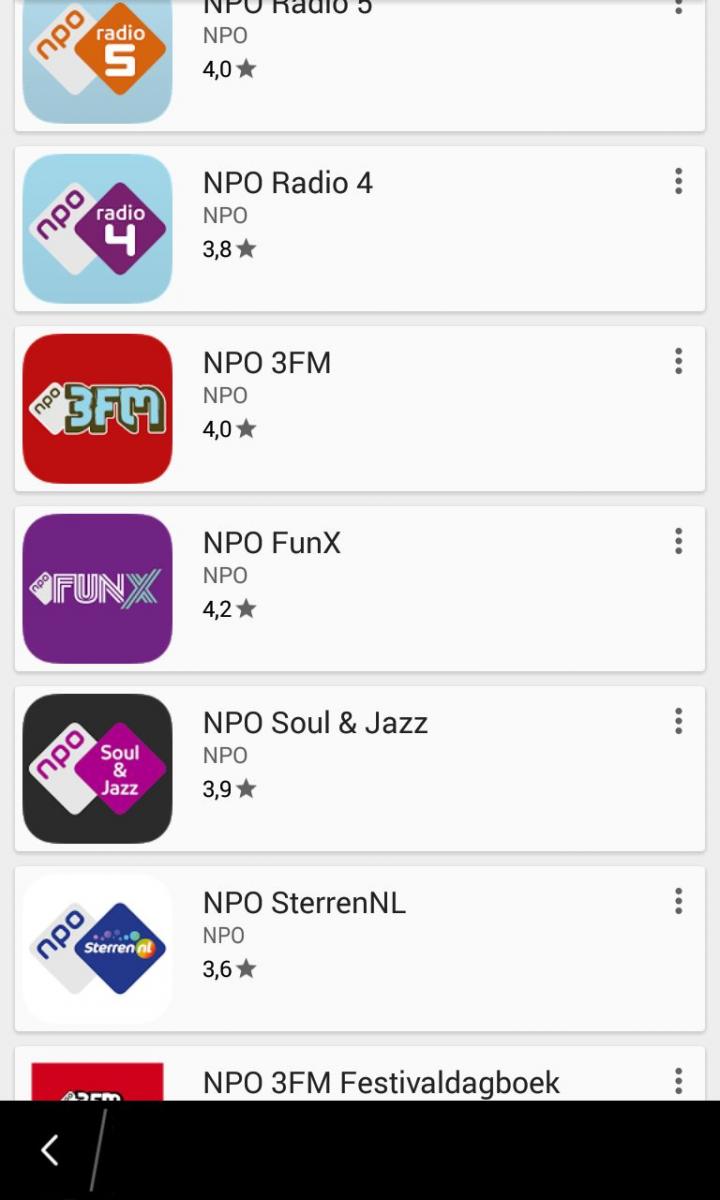
Task: View the NPO Soul & Jazz app
Action: [359, 768]
